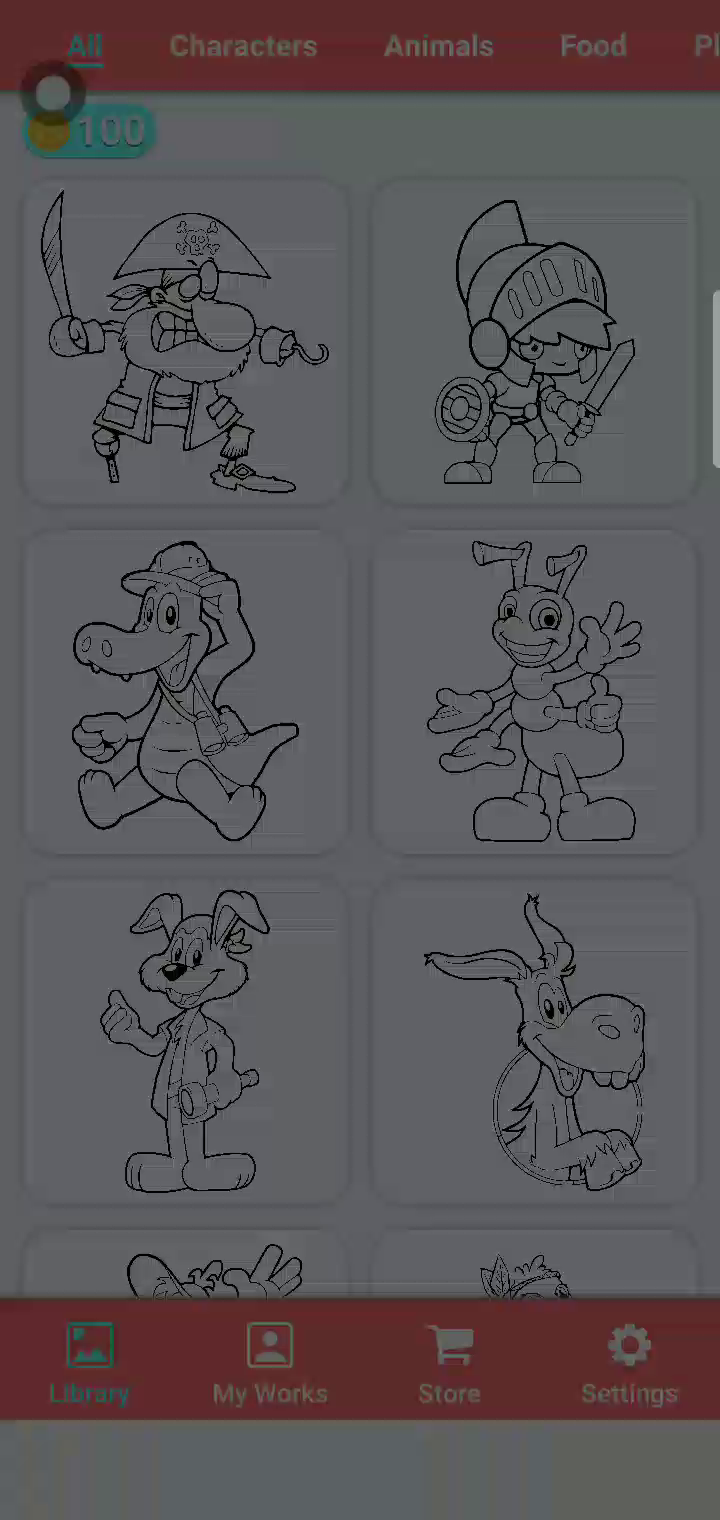The width and height of the screenshot is (720, 1520).
Task: Open the waving ant coloring page
Action: tap(534, 692)
